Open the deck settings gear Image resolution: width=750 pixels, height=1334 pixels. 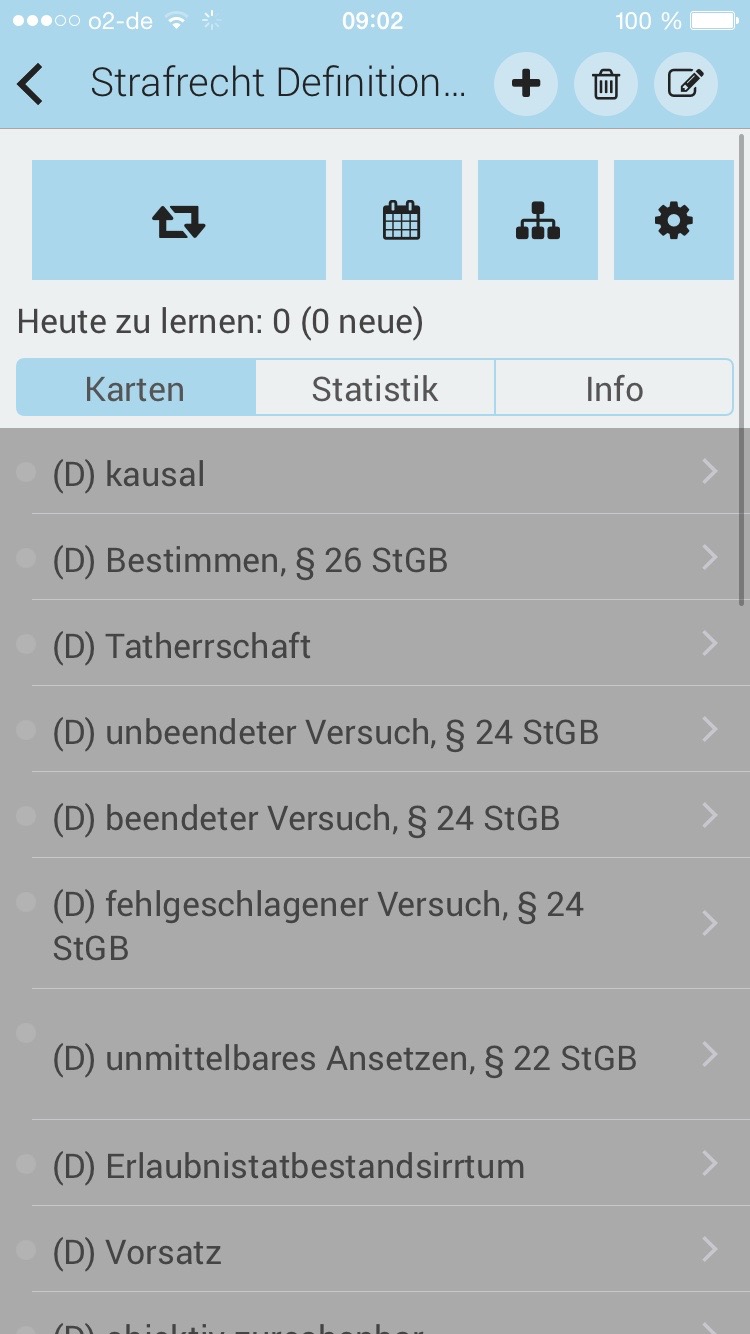(x=674, y=220)
